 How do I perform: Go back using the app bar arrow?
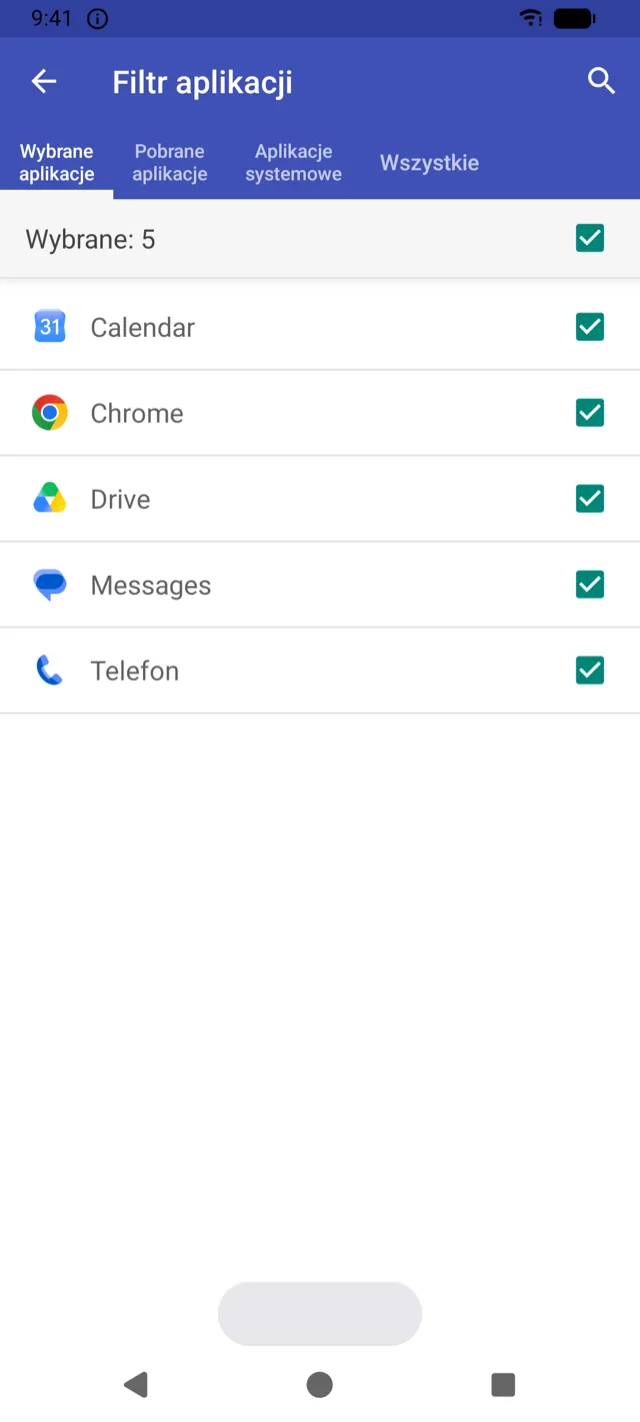point(44,82)
